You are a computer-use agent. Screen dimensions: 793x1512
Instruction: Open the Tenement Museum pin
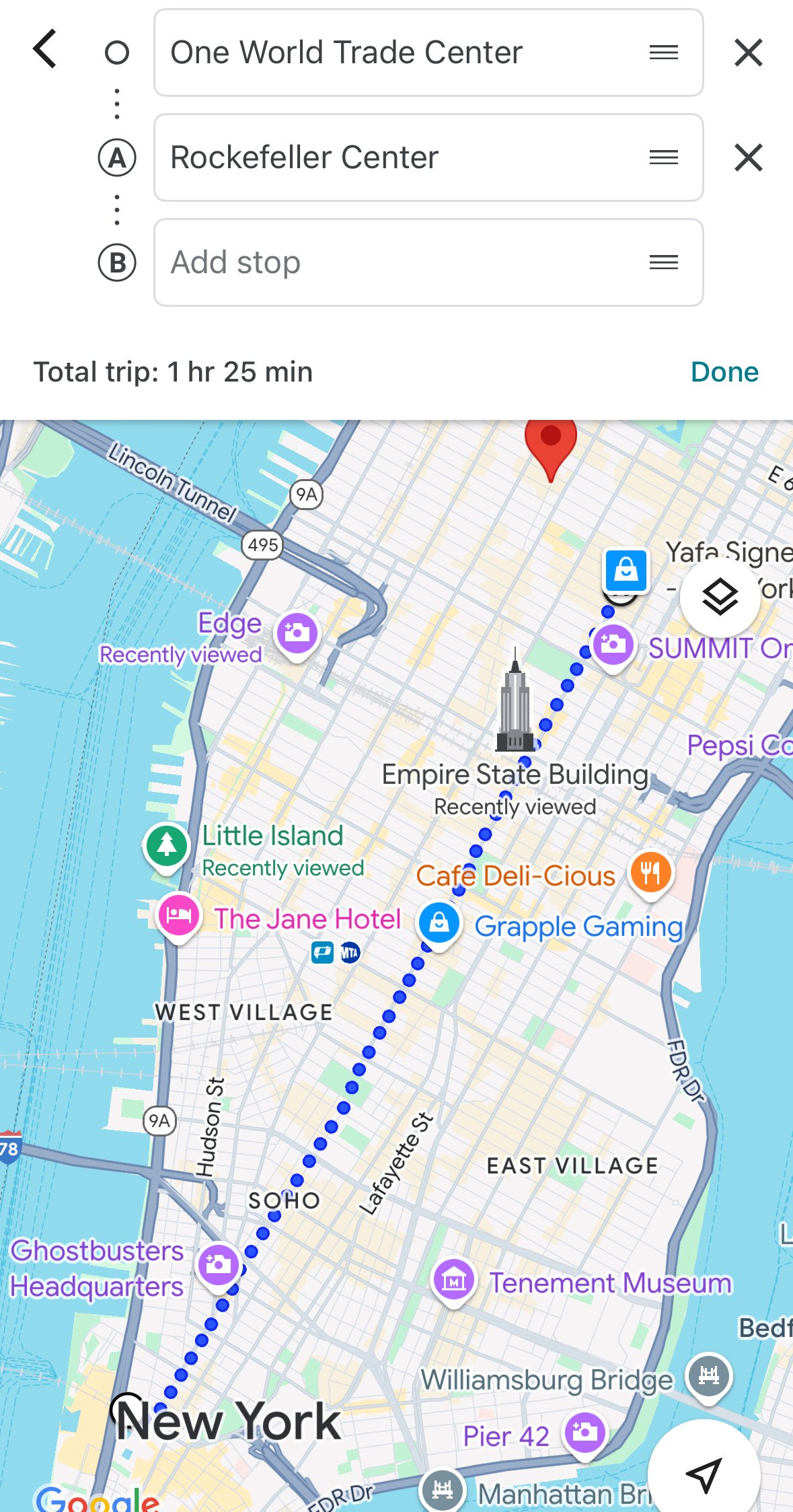click(454, 1281)
